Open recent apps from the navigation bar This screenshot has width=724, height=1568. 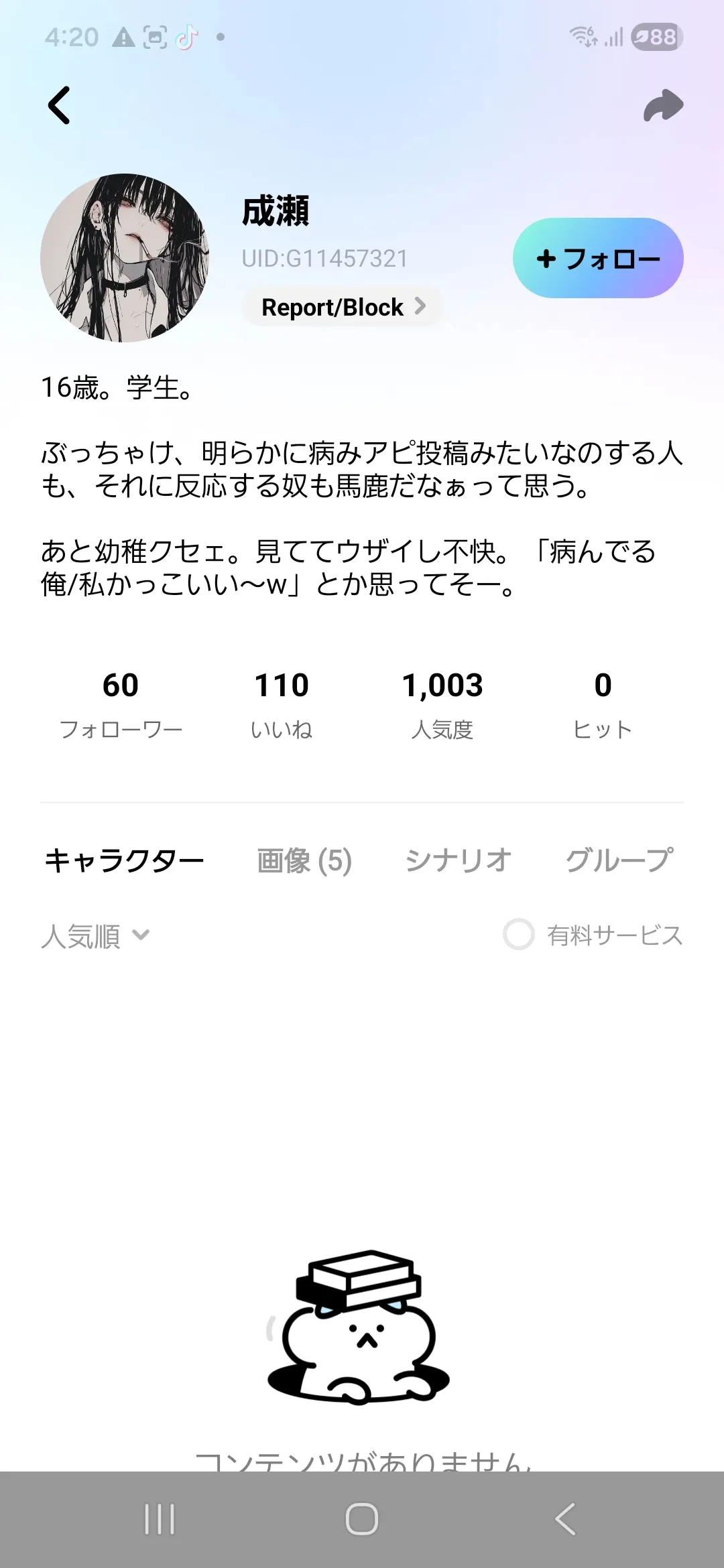(x=160, y=1519)
